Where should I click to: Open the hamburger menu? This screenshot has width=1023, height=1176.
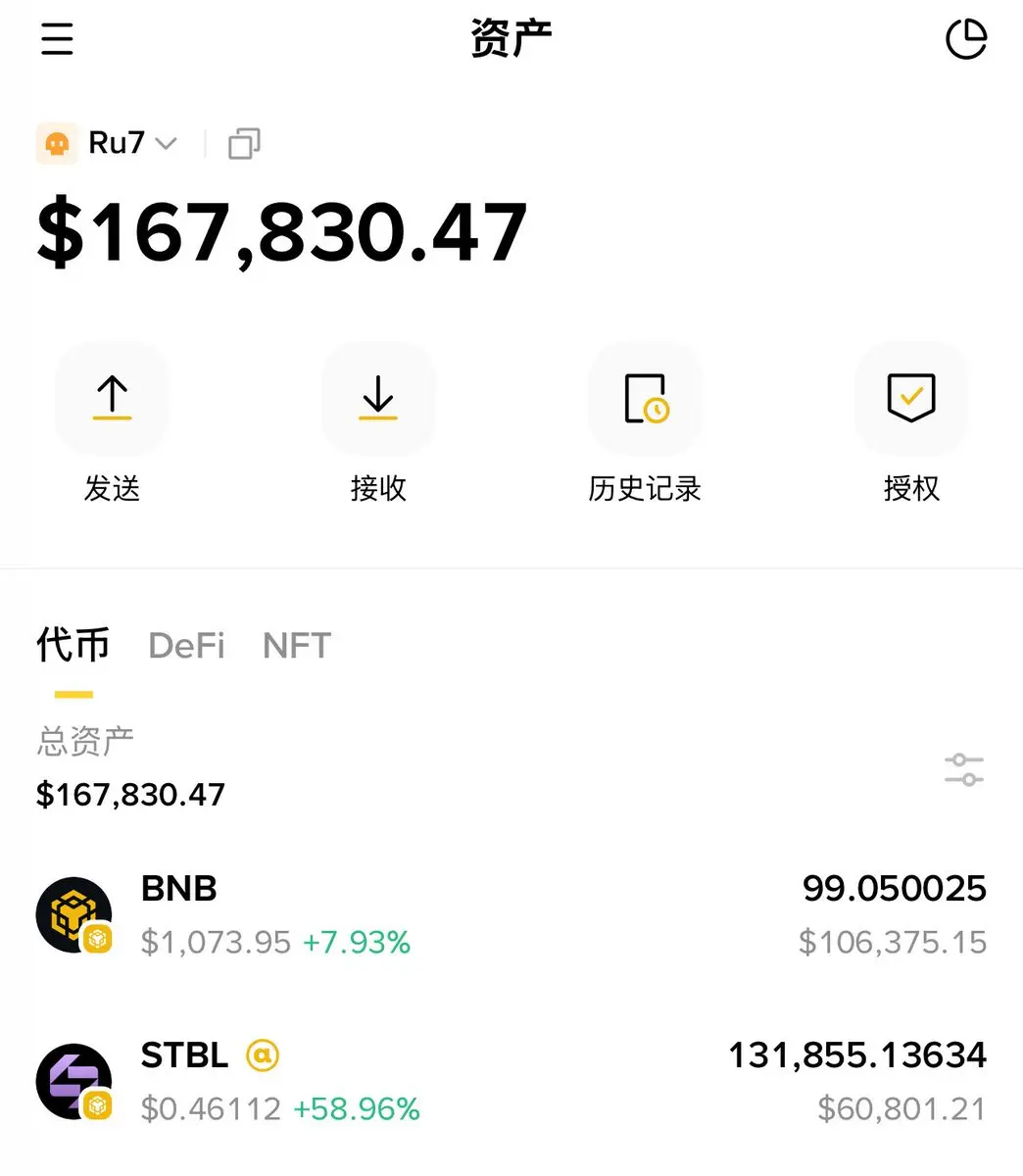57,39
